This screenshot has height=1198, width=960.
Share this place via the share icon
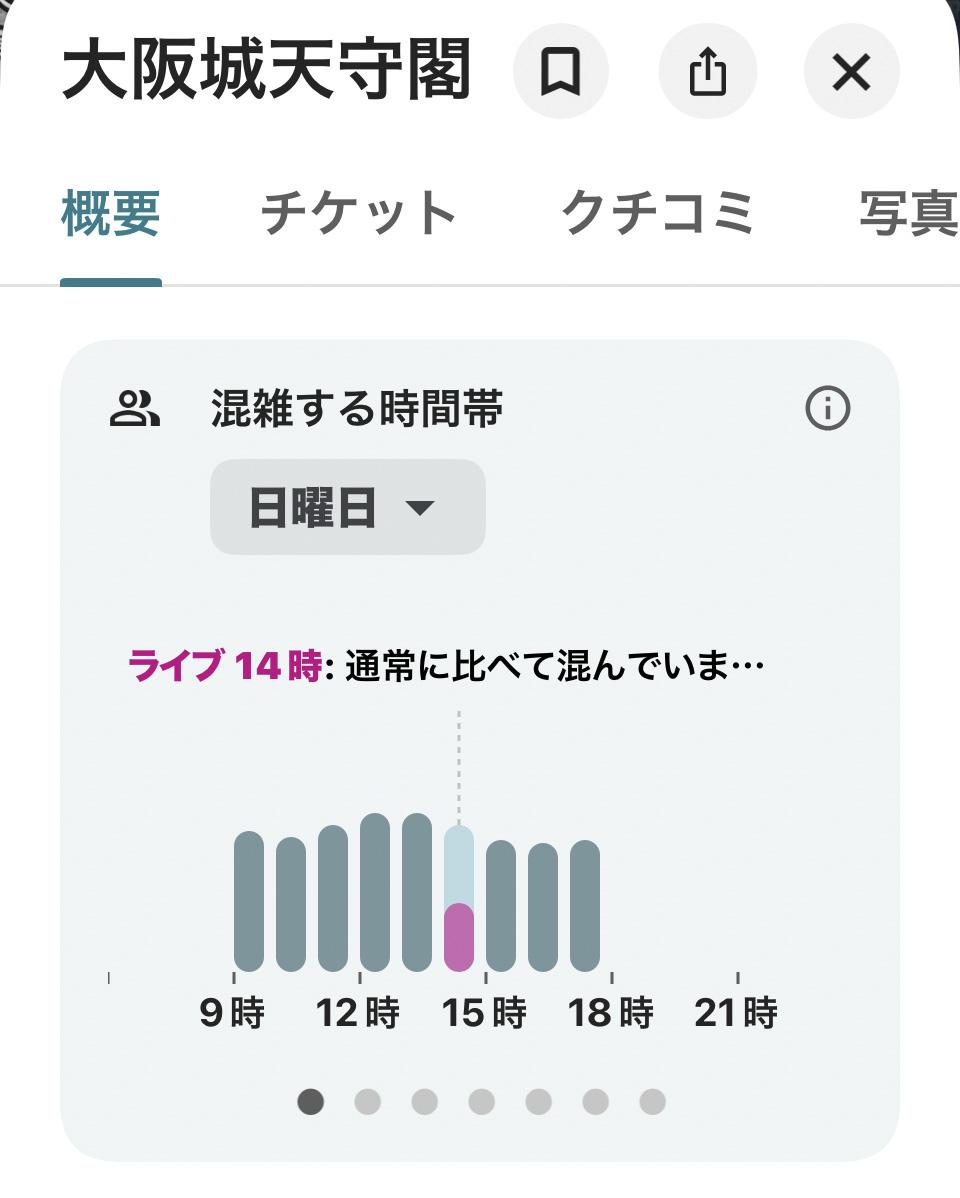(708, 71)
